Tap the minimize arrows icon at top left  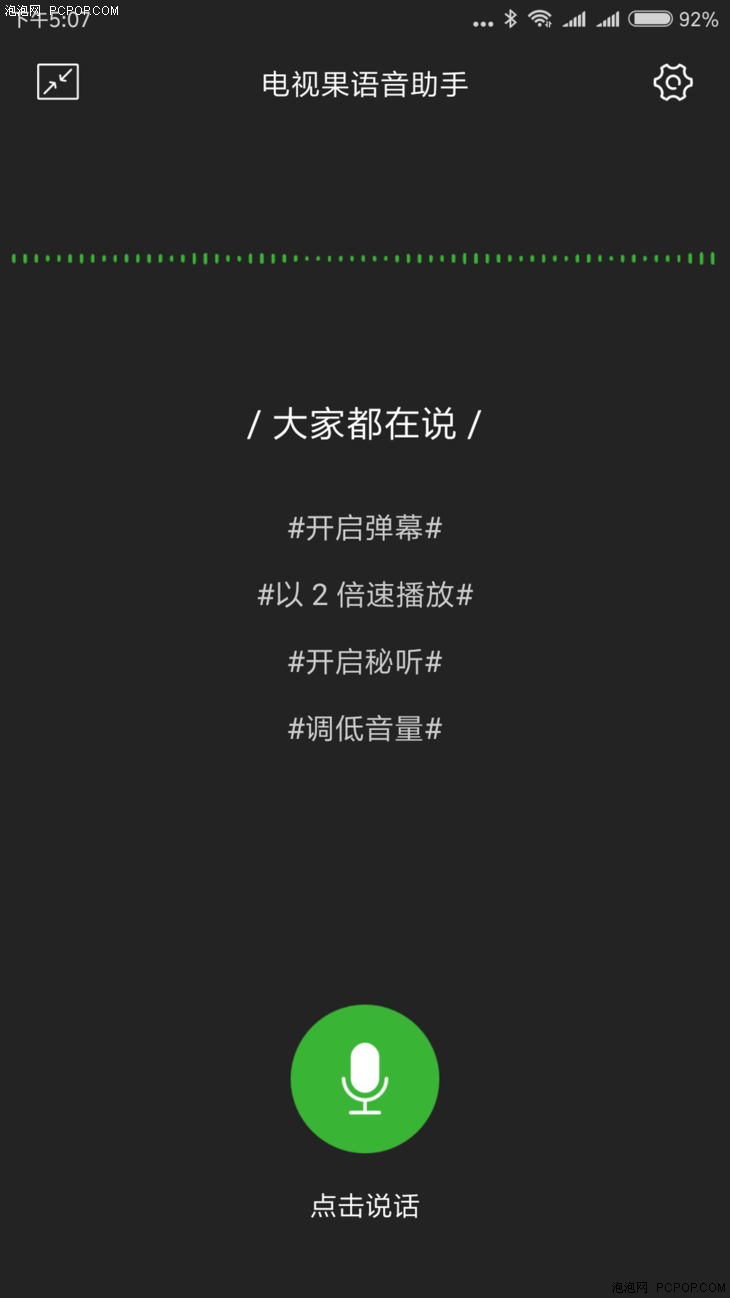58,82
